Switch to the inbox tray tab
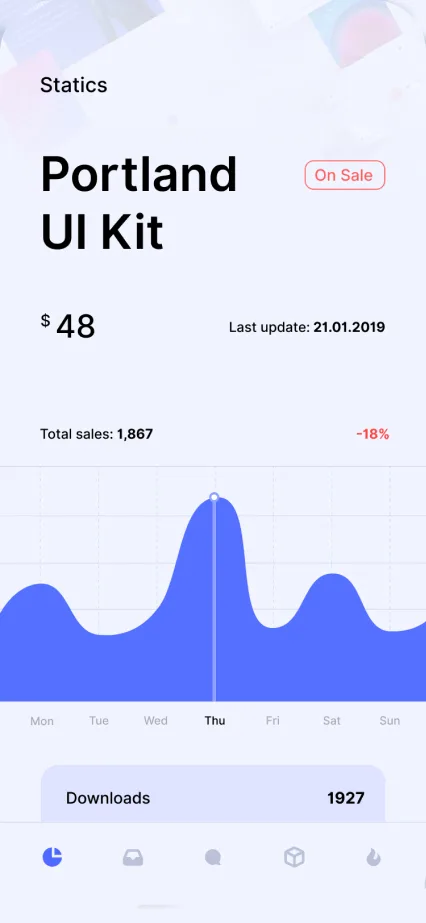Screen dimensions: 426x923 tap(133, 858)
